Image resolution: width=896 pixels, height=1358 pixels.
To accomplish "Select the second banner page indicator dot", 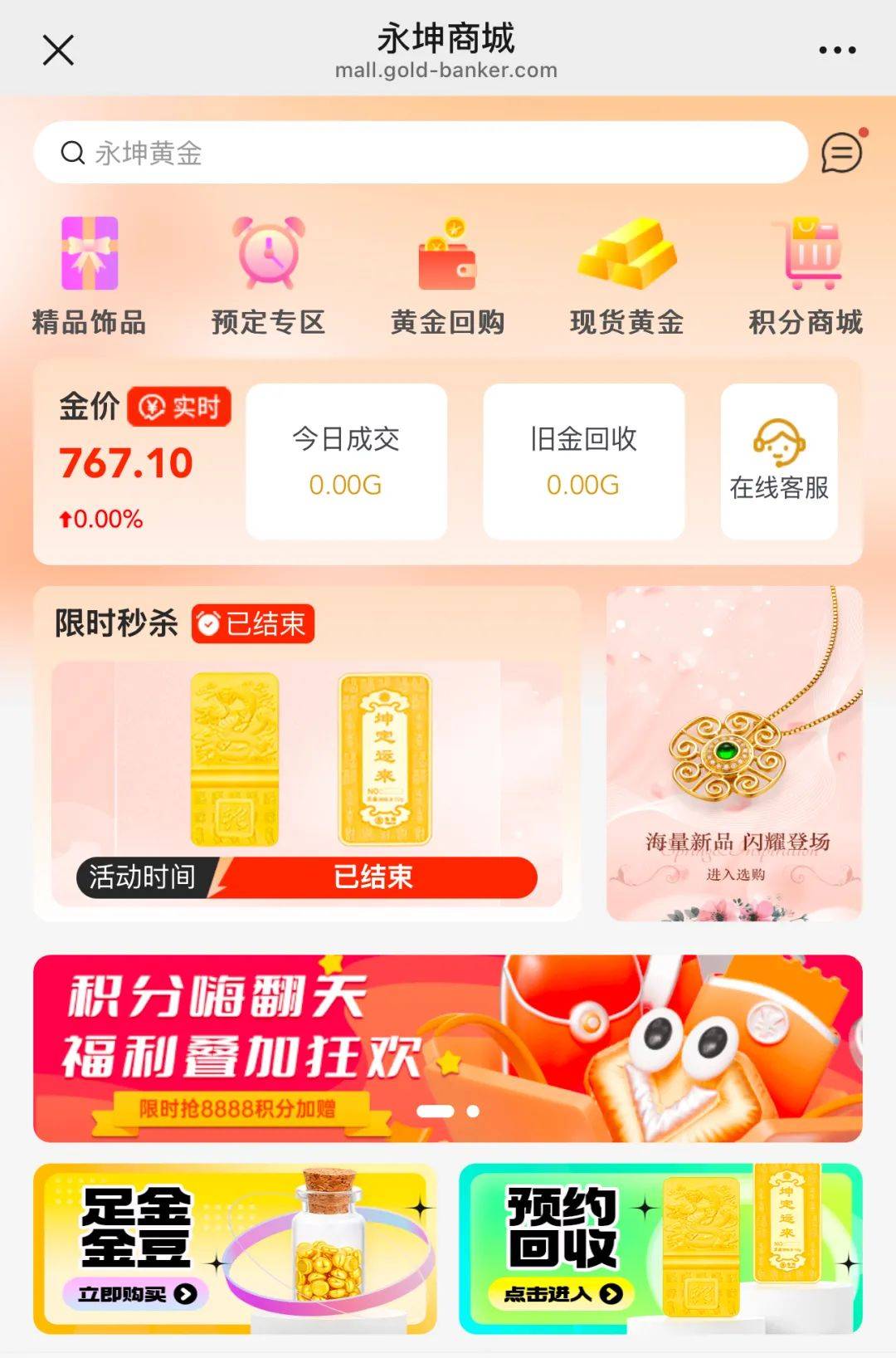I will tap(473, 1111).
